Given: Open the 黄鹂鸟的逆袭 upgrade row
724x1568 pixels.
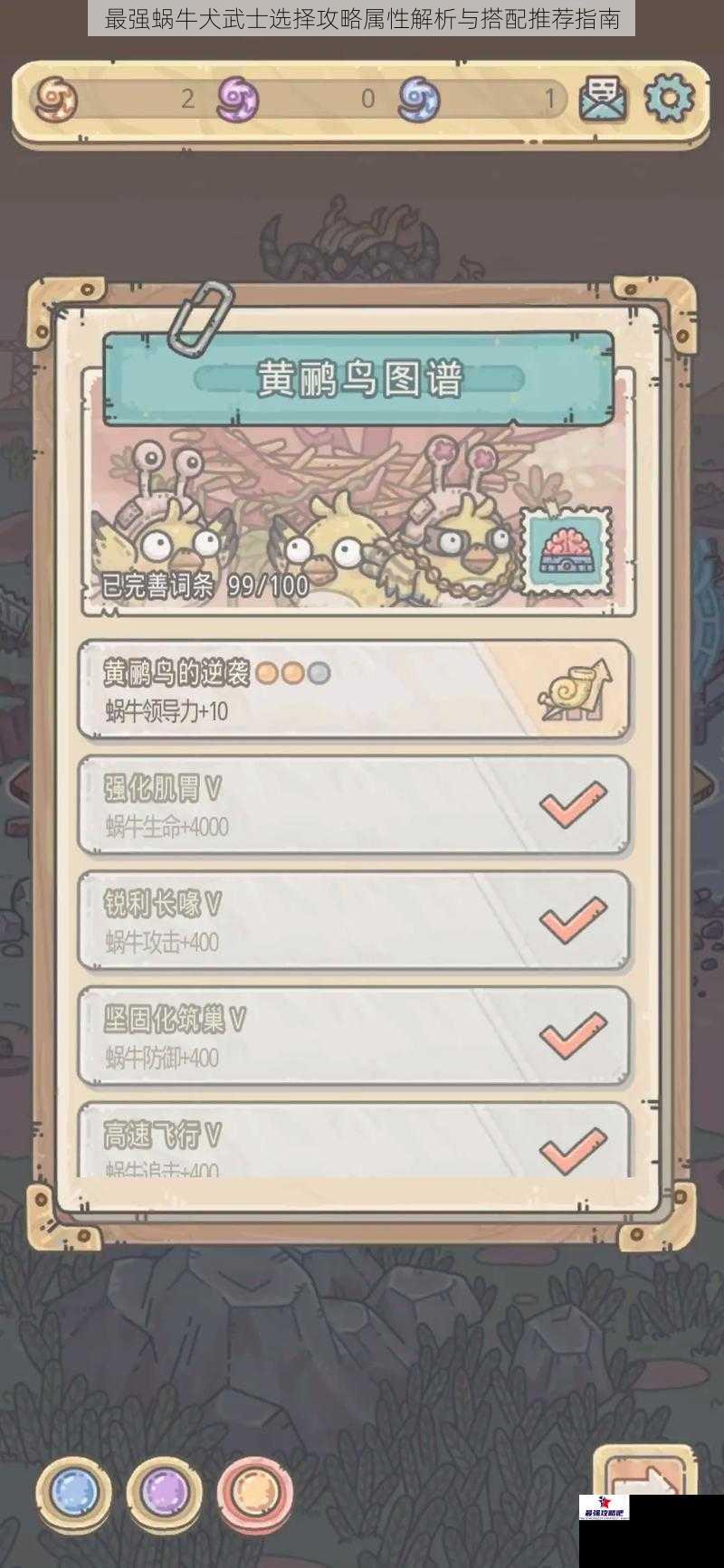Looking at the screenshot, I should click(x=353, y=690).
